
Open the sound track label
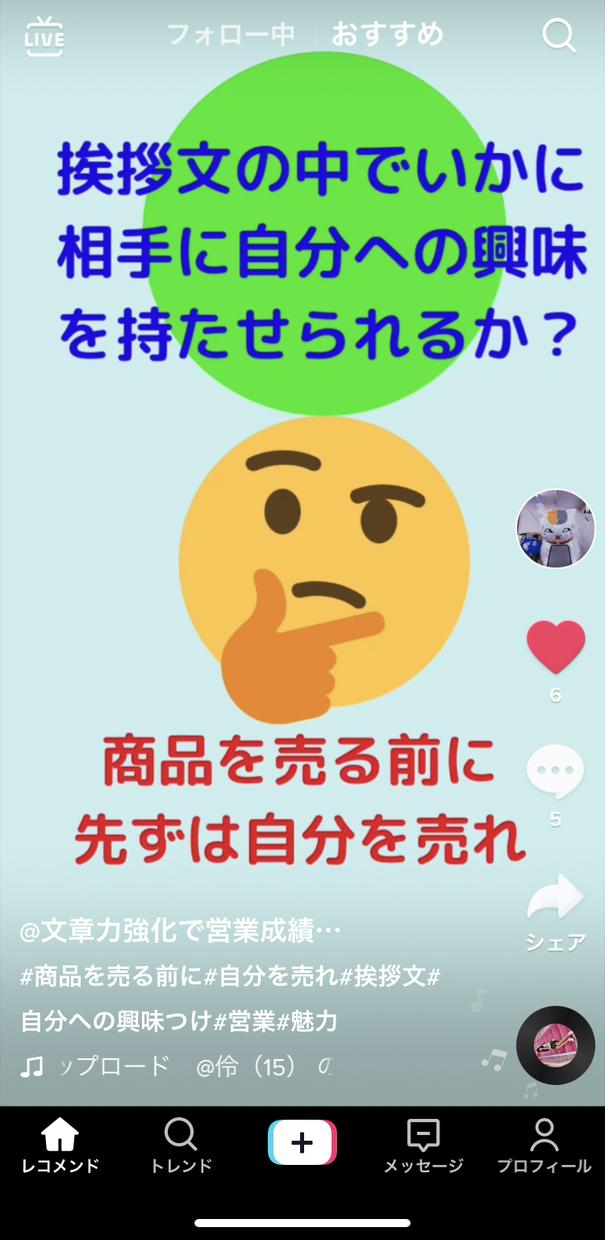pos(175,1067)
